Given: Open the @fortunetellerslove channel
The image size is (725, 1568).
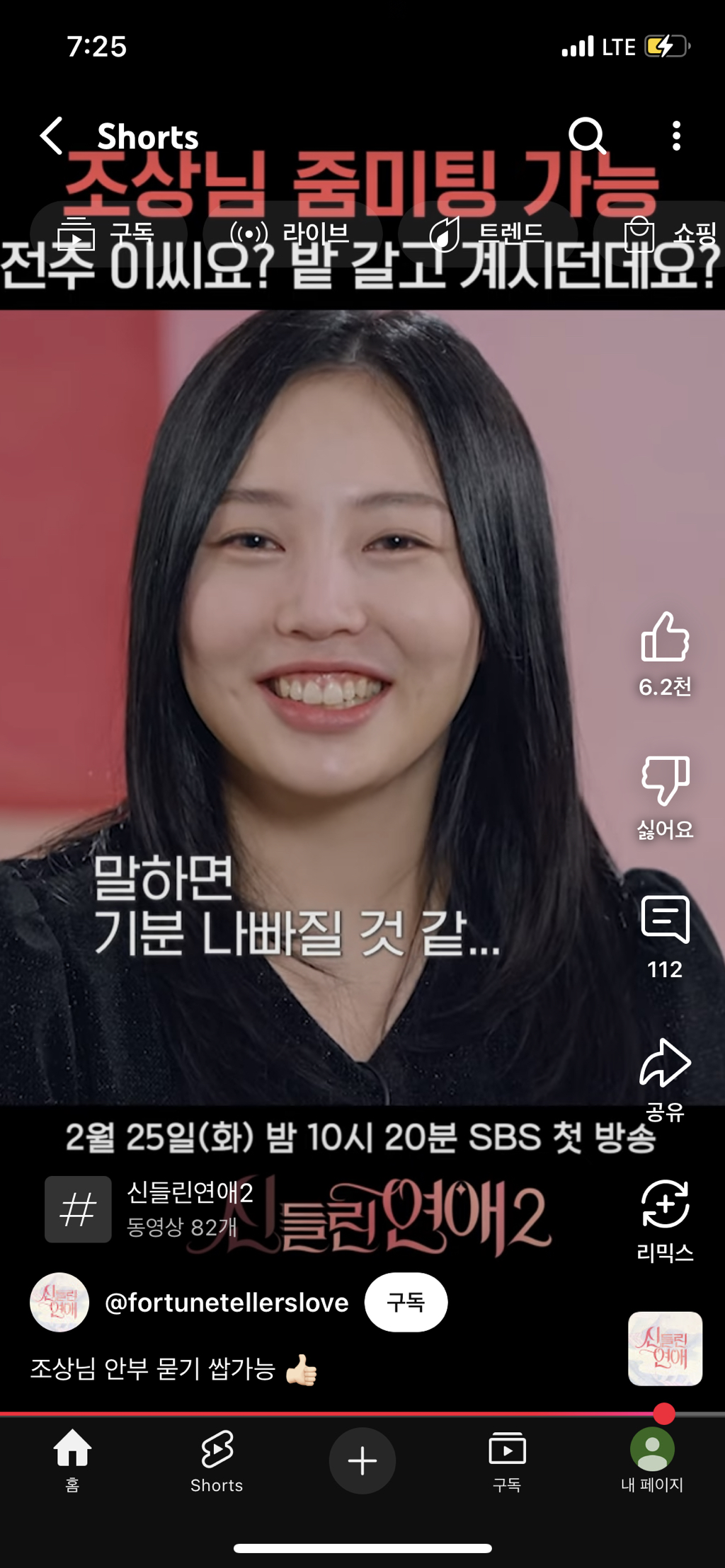Looking at the screenshot, I should (x=226, y=1303).
